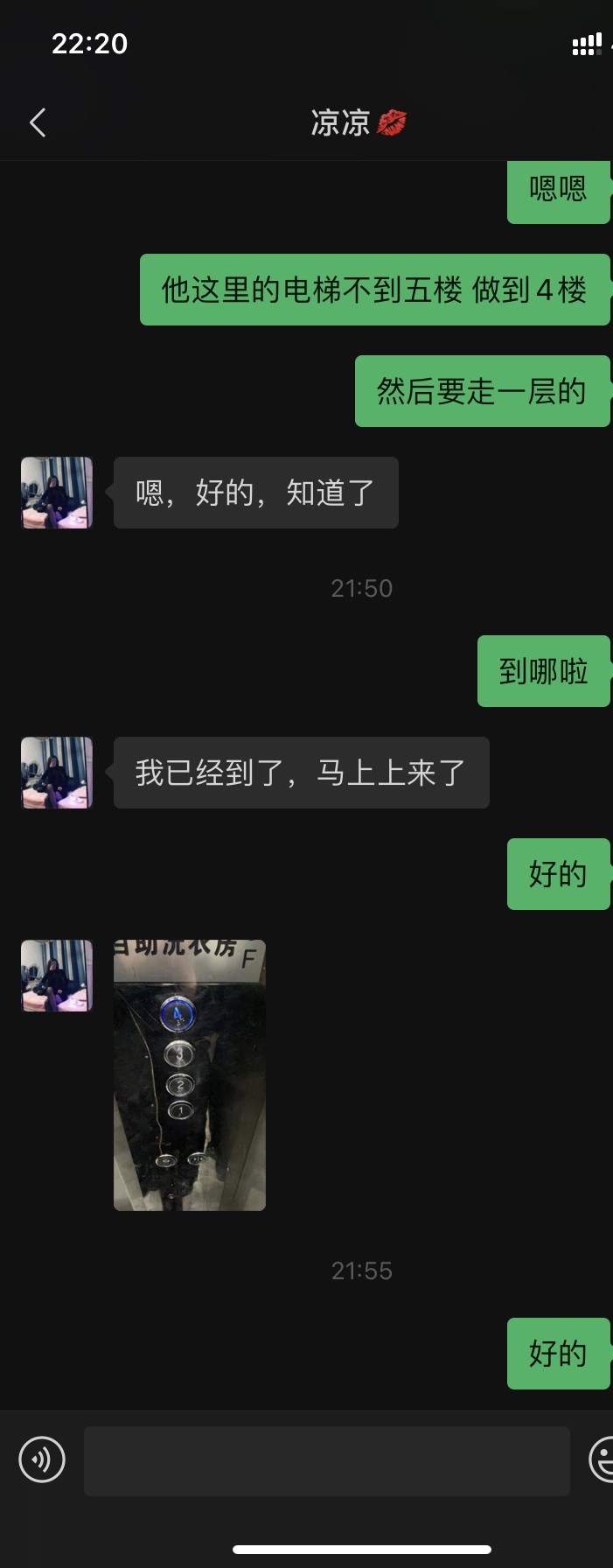Switch to voice message input
Viewport: 613px width, 1568px height.
point(42,1460)
